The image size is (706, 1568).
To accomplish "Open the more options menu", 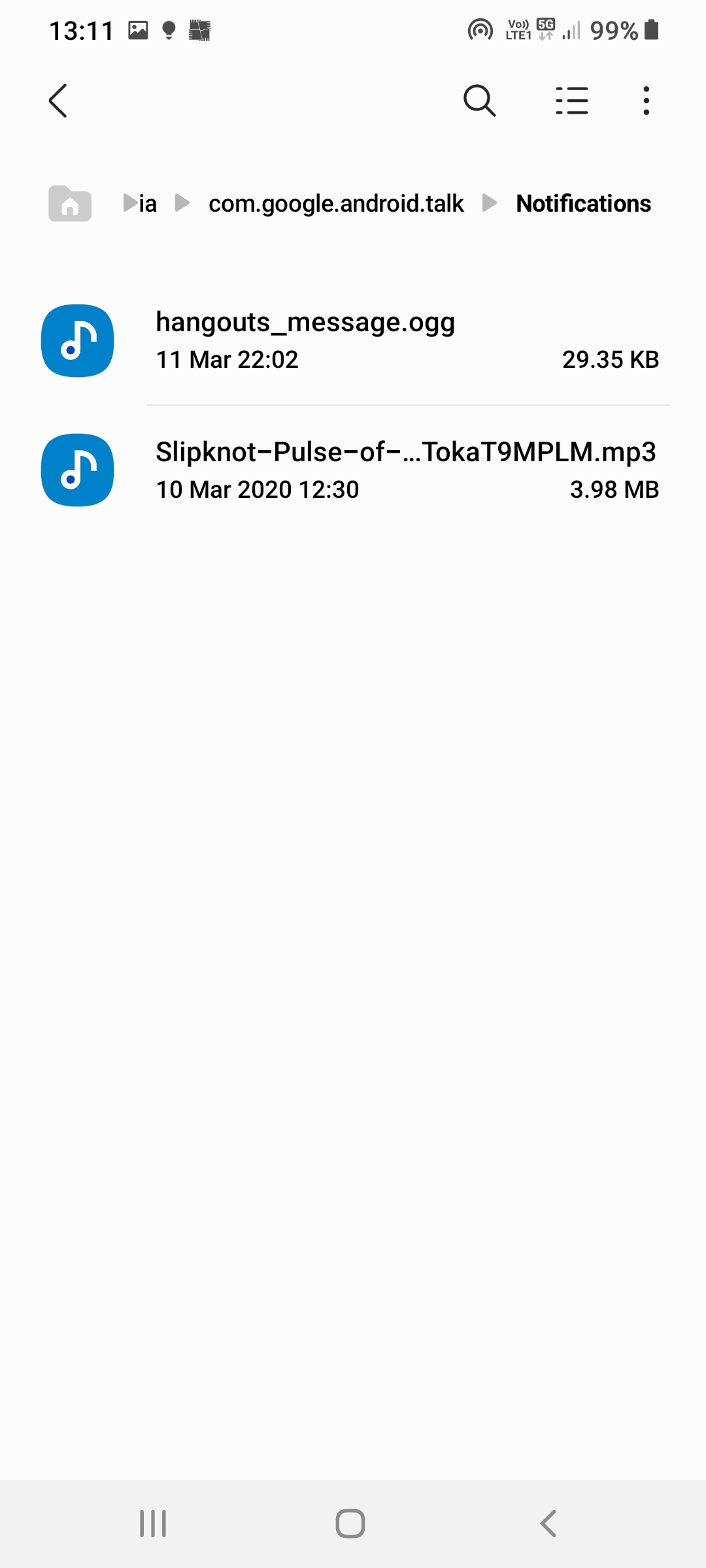I will [646, 101].
